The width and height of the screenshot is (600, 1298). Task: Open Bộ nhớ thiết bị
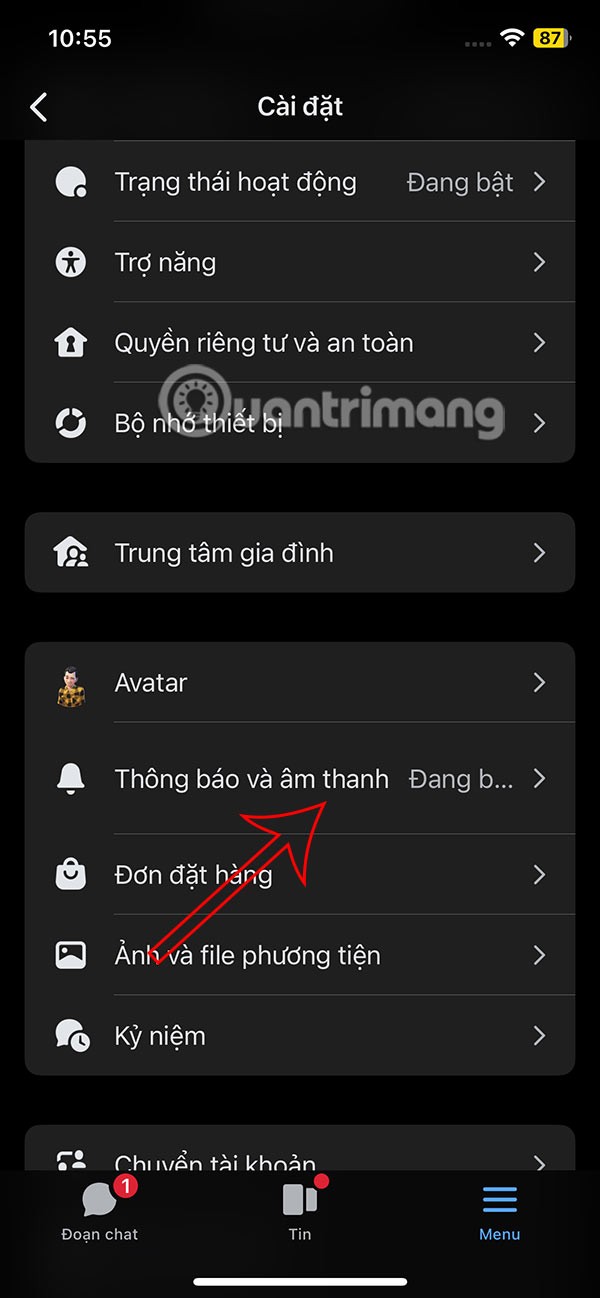tap(300, 423)
